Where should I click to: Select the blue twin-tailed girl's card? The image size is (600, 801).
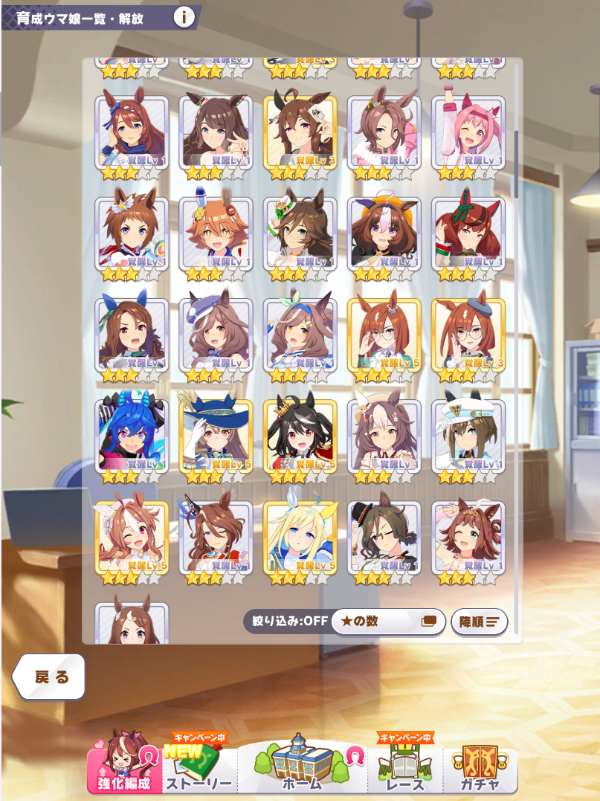click(x=131, y=437)
